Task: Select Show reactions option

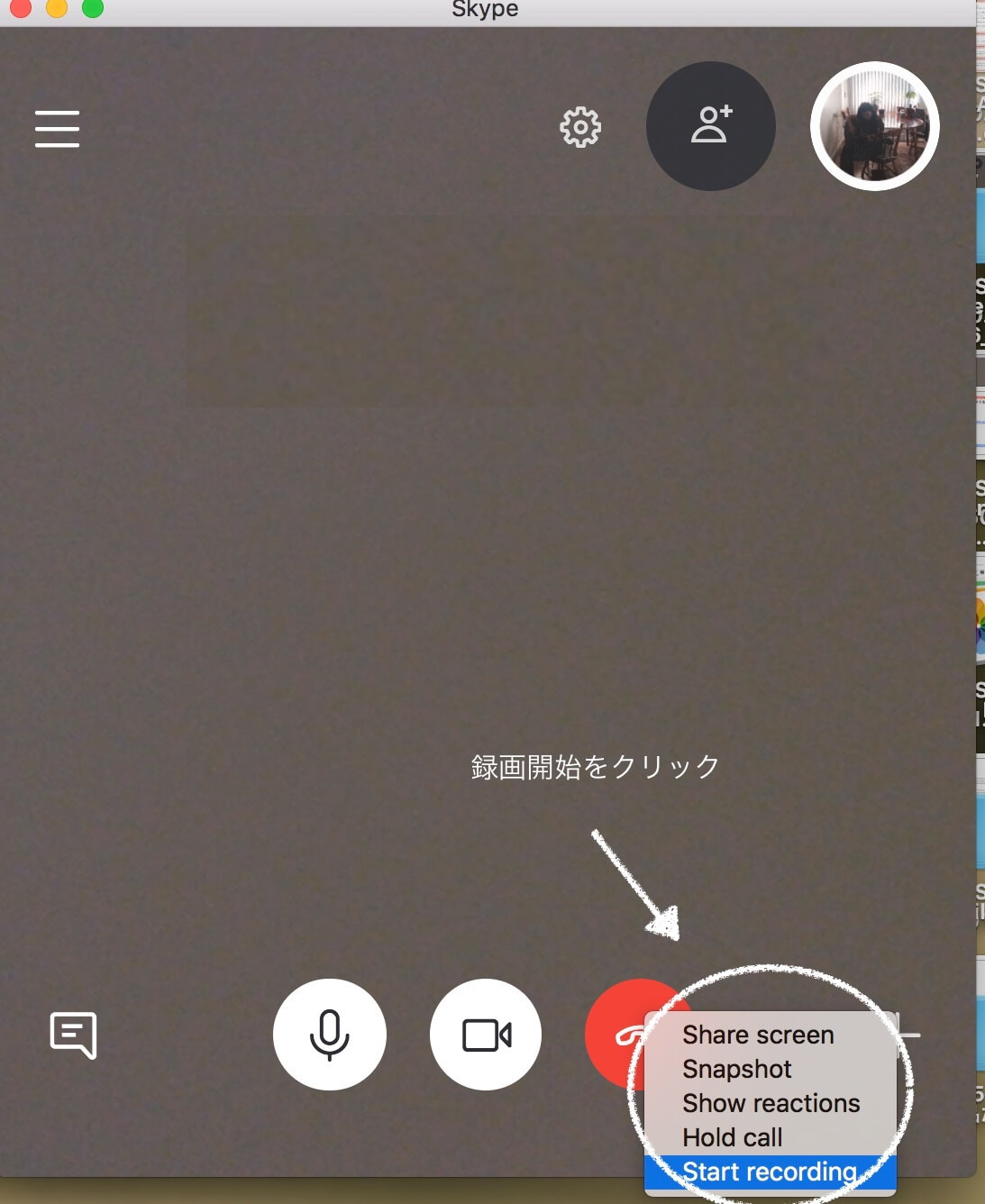Action: point(771,1103)
